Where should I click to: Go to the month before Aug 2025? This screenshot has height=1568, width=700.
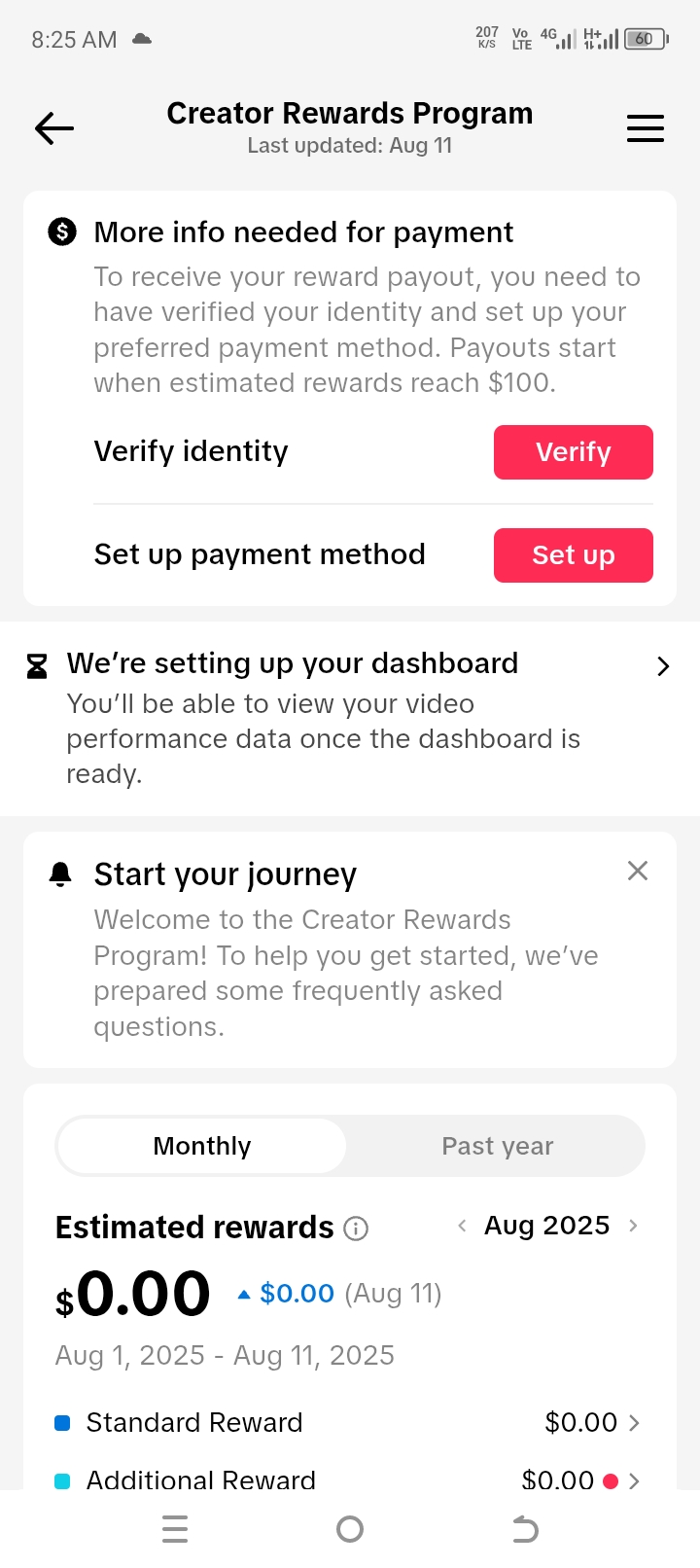[463, 1226]
